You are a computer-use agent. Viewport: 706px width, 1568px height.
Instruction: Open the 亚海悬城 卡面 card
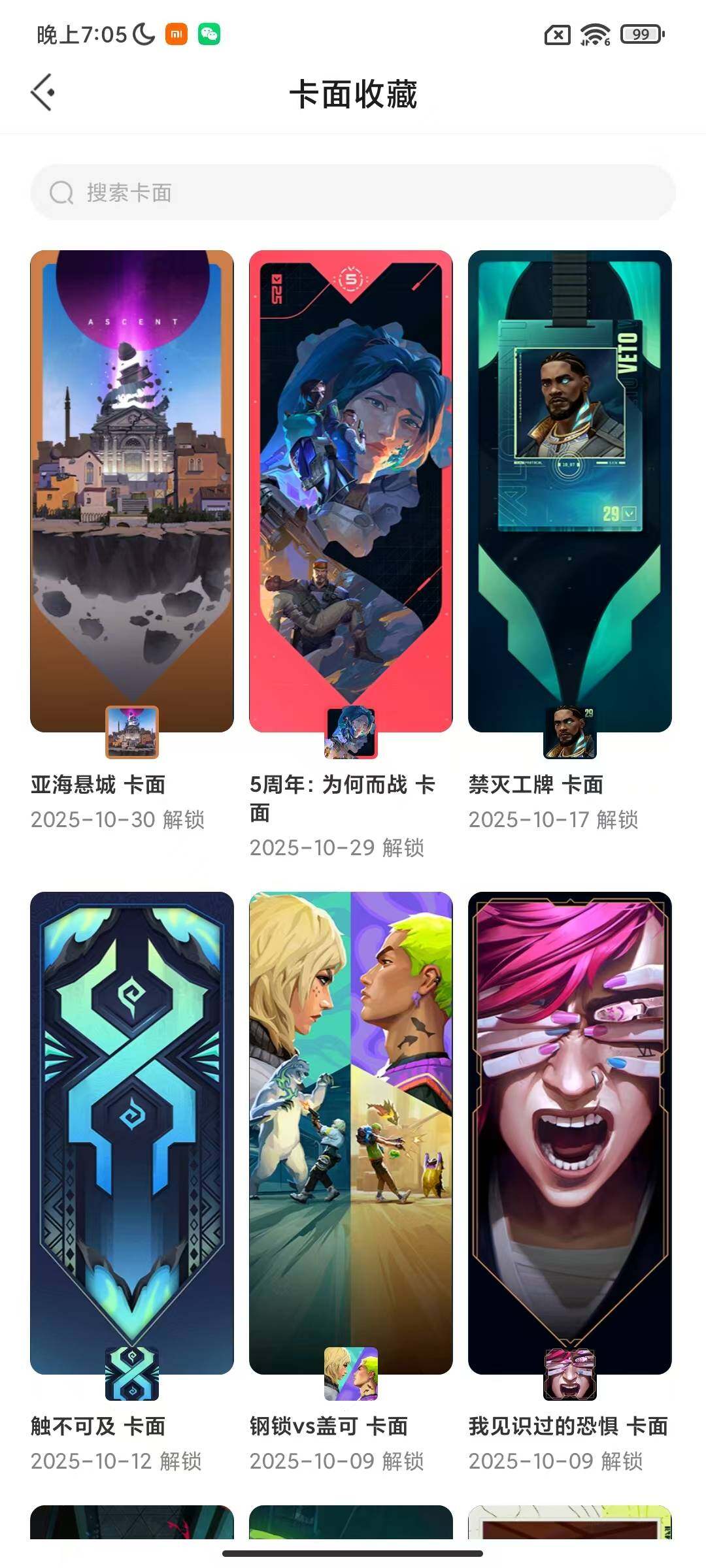[x=132, y=491]
